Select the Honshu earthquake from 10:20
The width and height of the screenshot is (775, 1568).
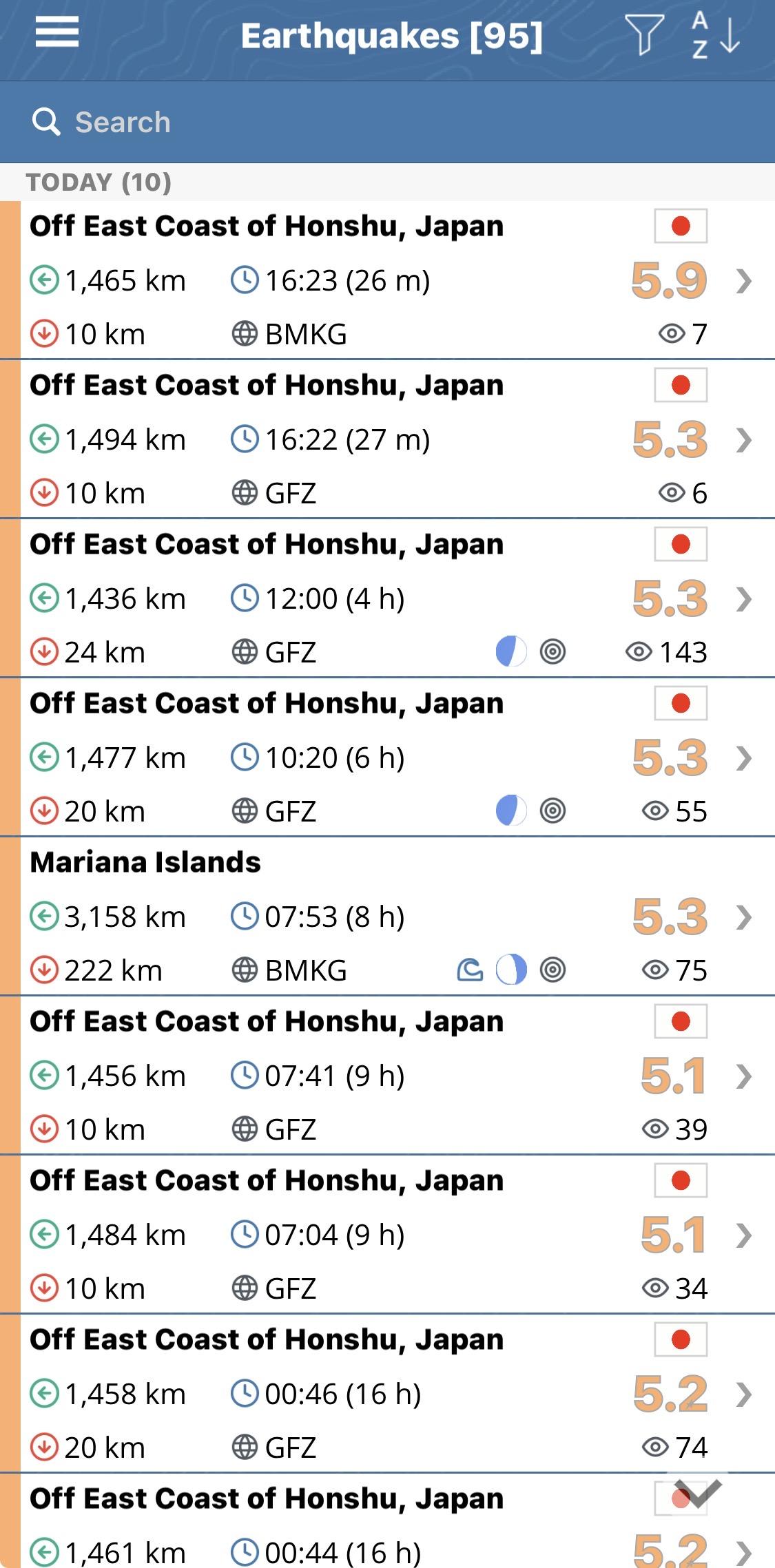pyautogui.click(x=386, y=757)
